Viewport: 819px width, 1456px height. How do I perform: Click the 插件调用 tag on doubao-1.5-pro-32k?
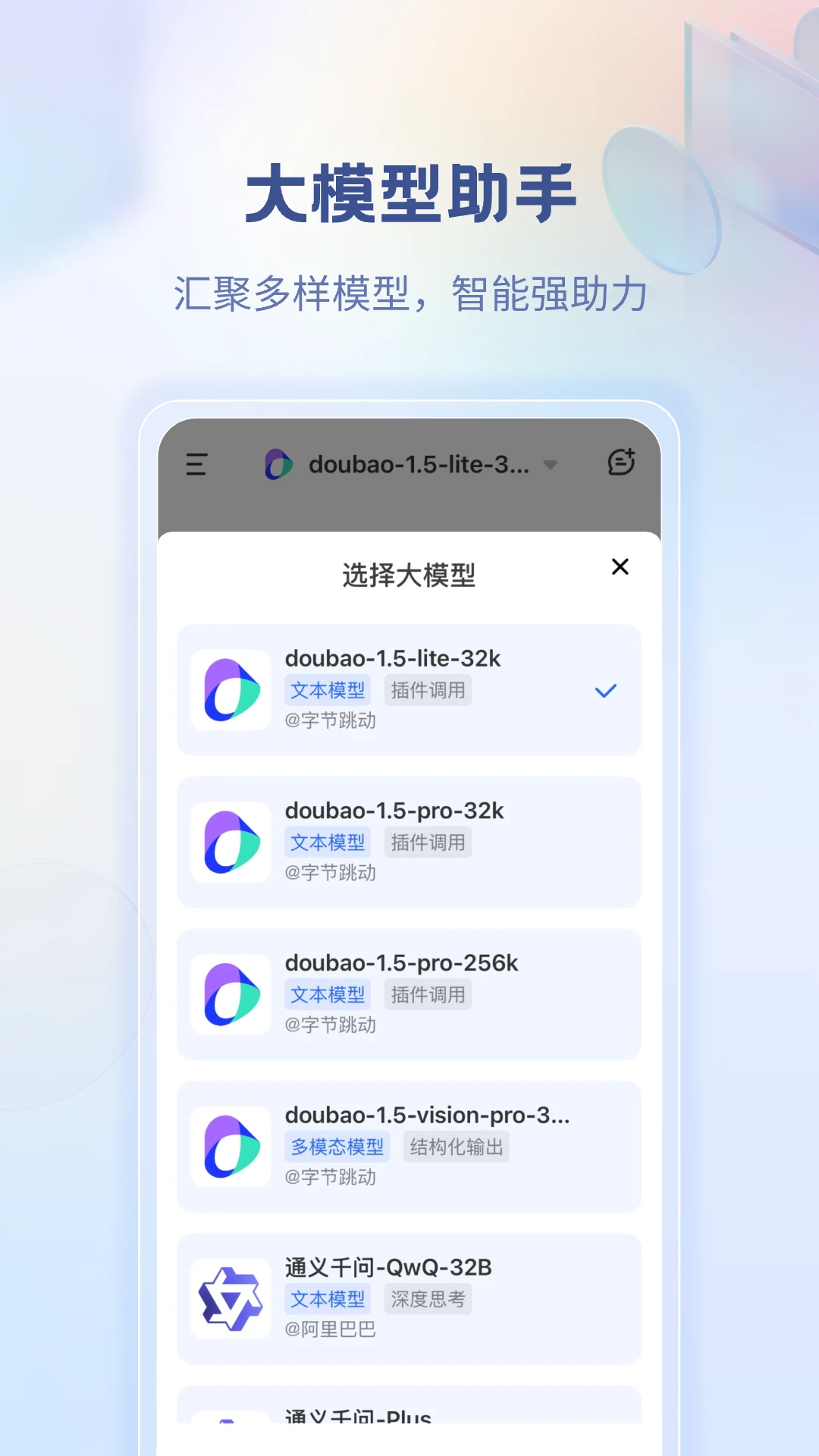click(x=428, y=842)
